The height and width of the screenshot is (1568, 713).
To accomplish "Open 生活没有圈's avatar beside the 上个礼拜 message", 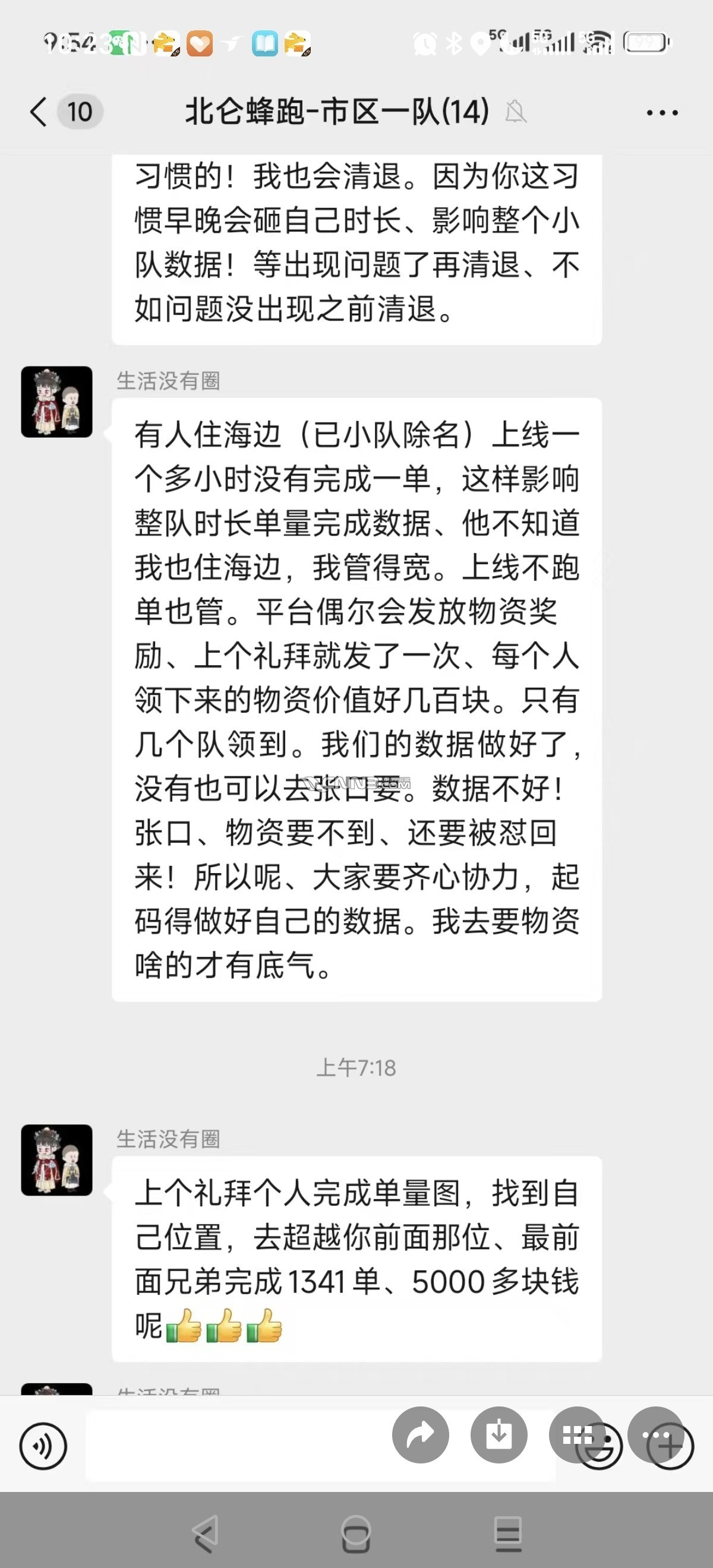I will (x=56, y=1159).
